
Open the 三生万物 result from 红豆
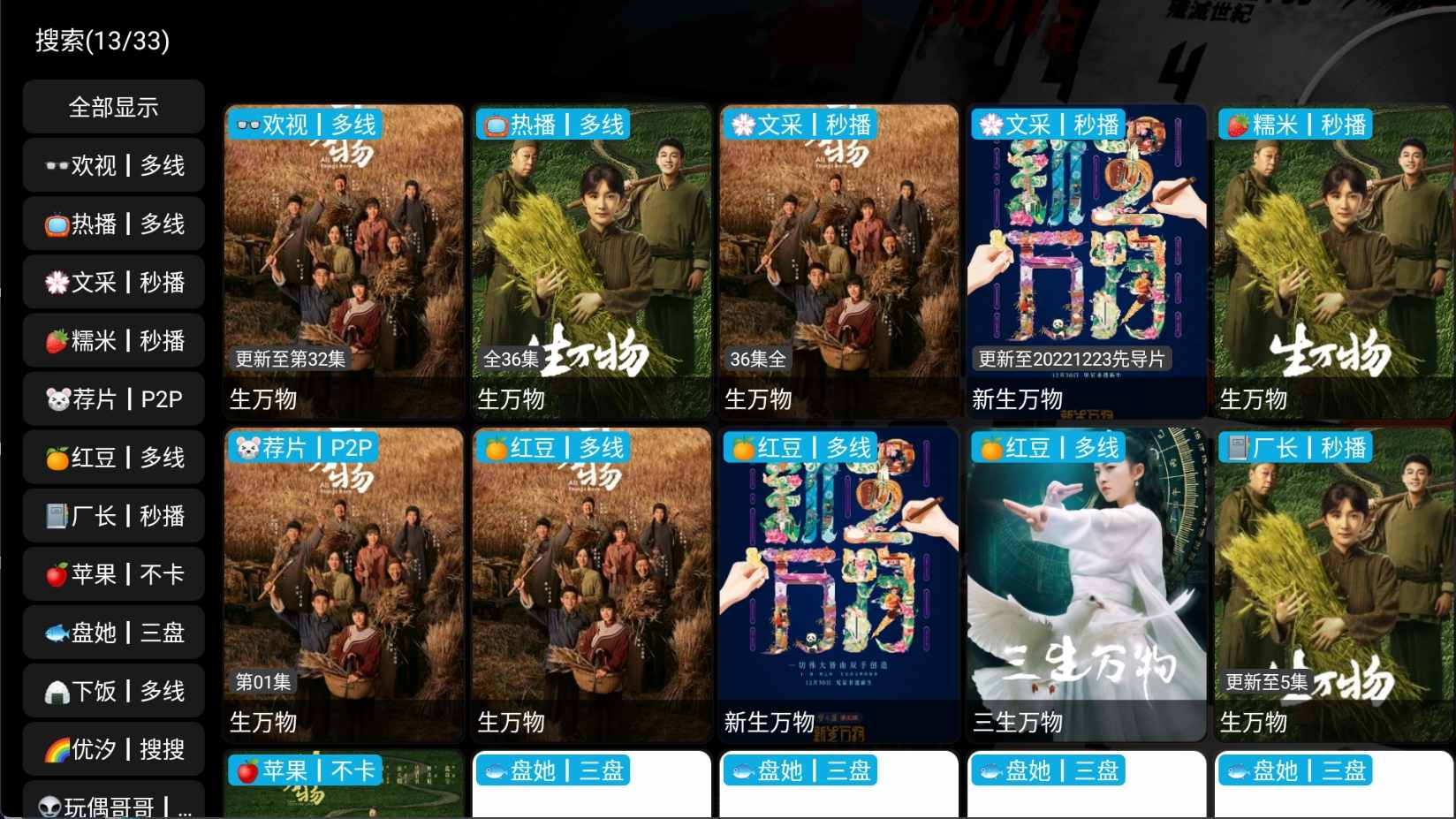pyautogui.click(x=1086, y=583)
